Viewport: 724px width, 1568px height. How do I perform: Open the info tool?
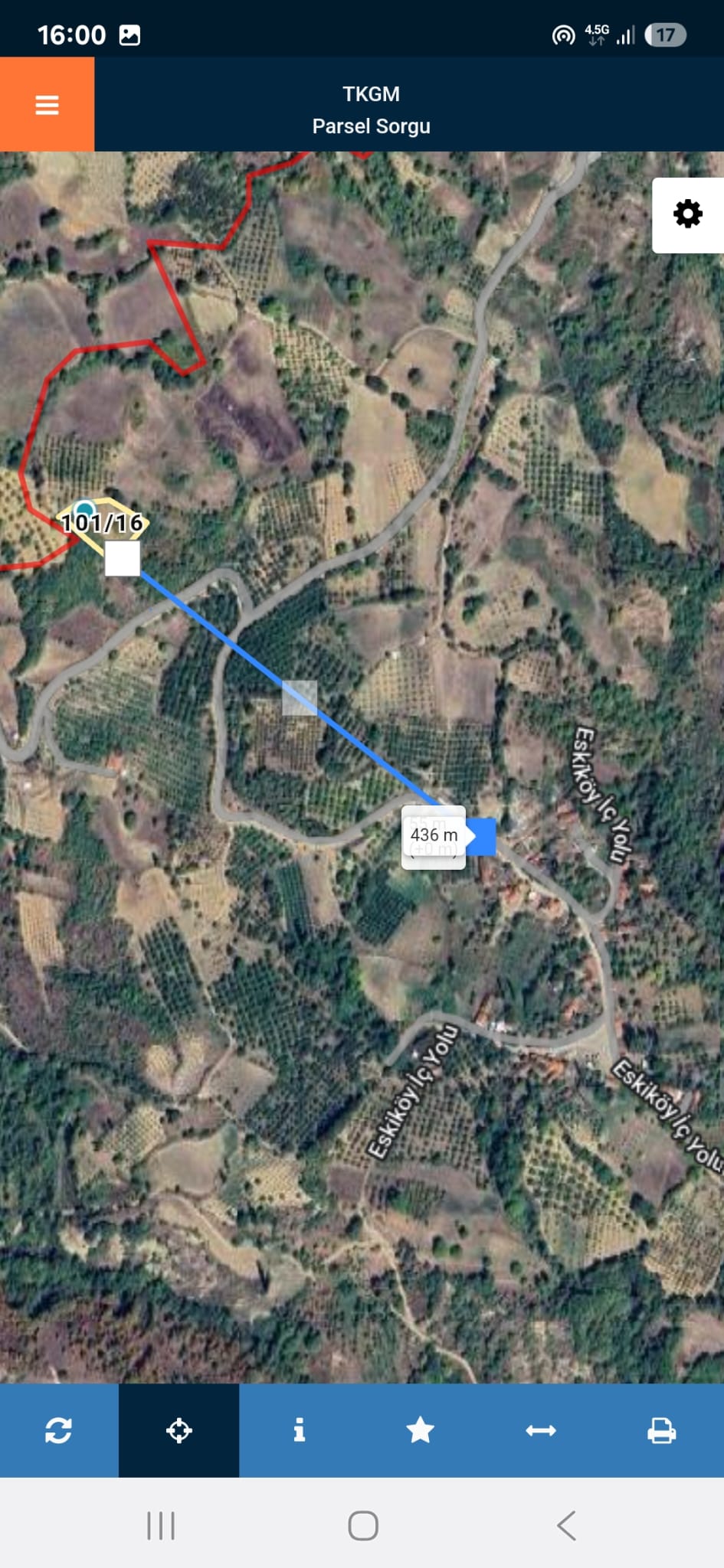299,1430
